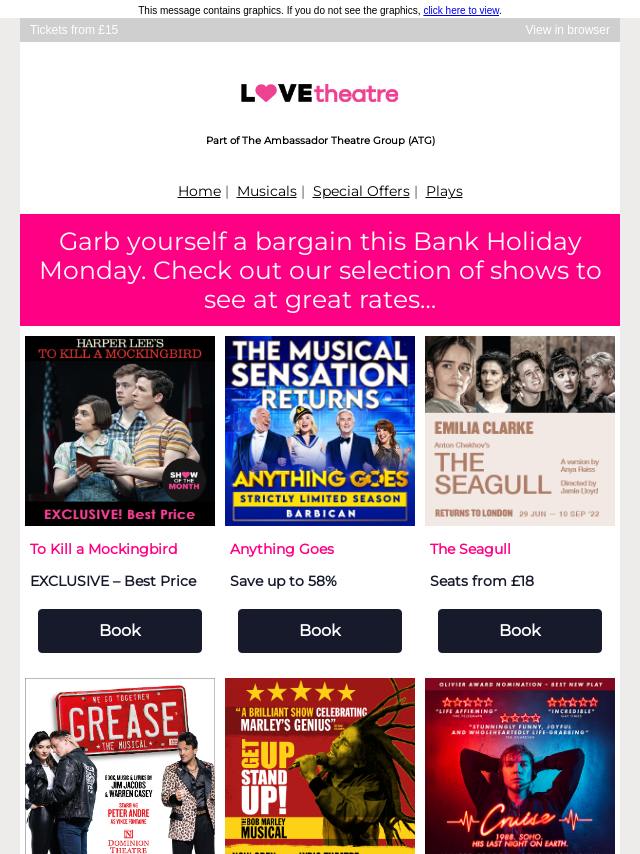Go to the Home link
The image size is (640, 854).
199,191
